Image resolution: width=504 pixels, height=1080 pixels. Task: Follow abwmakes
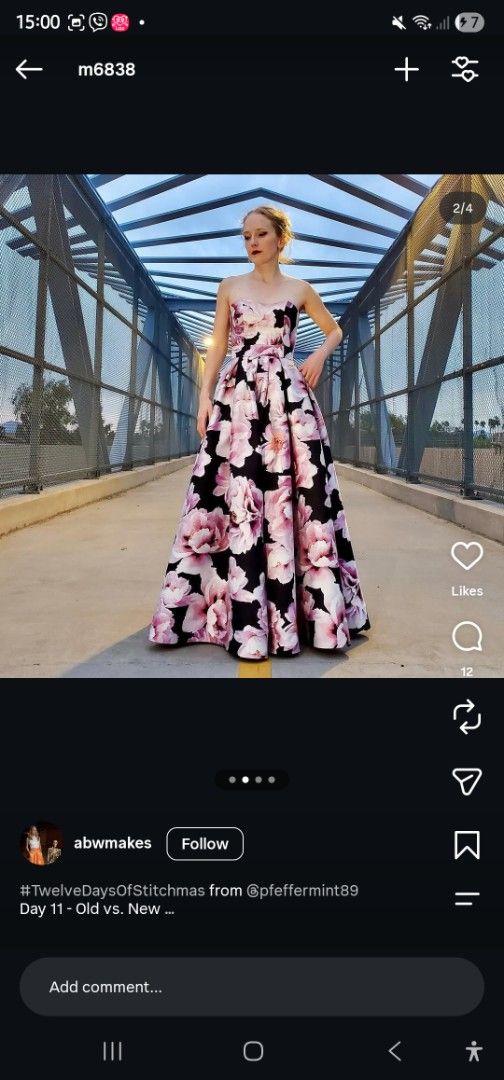[205, 844]
